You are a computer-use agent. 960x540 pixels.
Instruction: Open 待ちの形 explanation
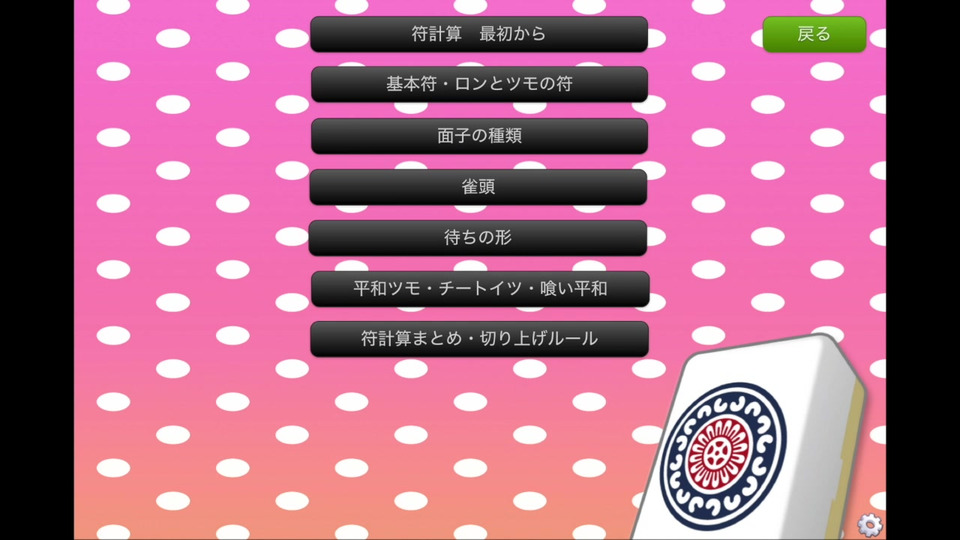click(x=478, y=238)
